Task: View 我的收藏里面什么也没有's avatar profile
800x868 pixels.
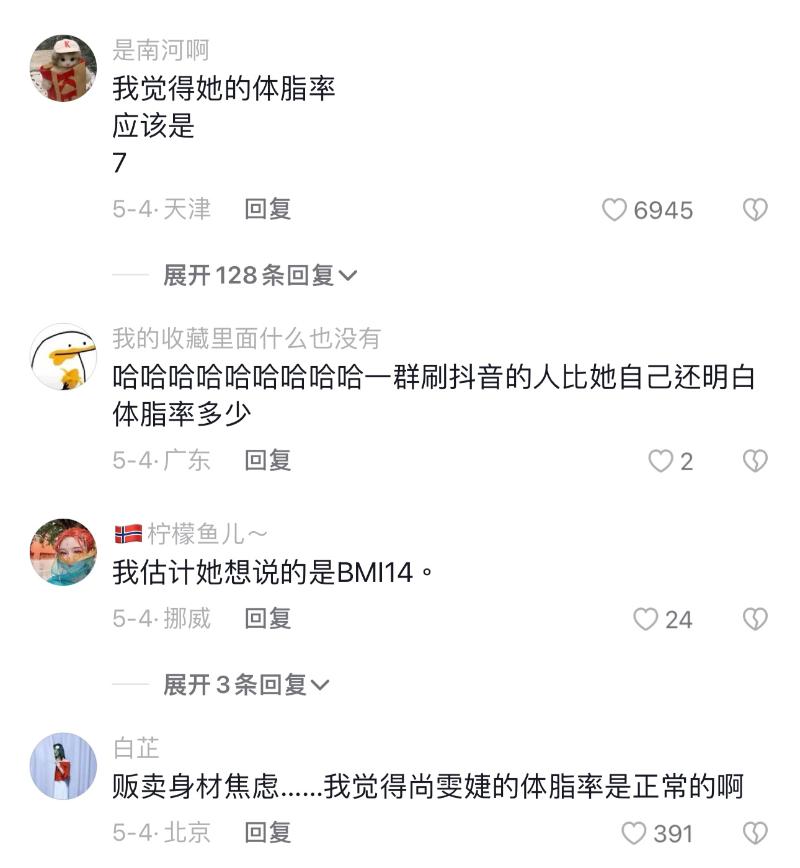Action: point(64,357)
